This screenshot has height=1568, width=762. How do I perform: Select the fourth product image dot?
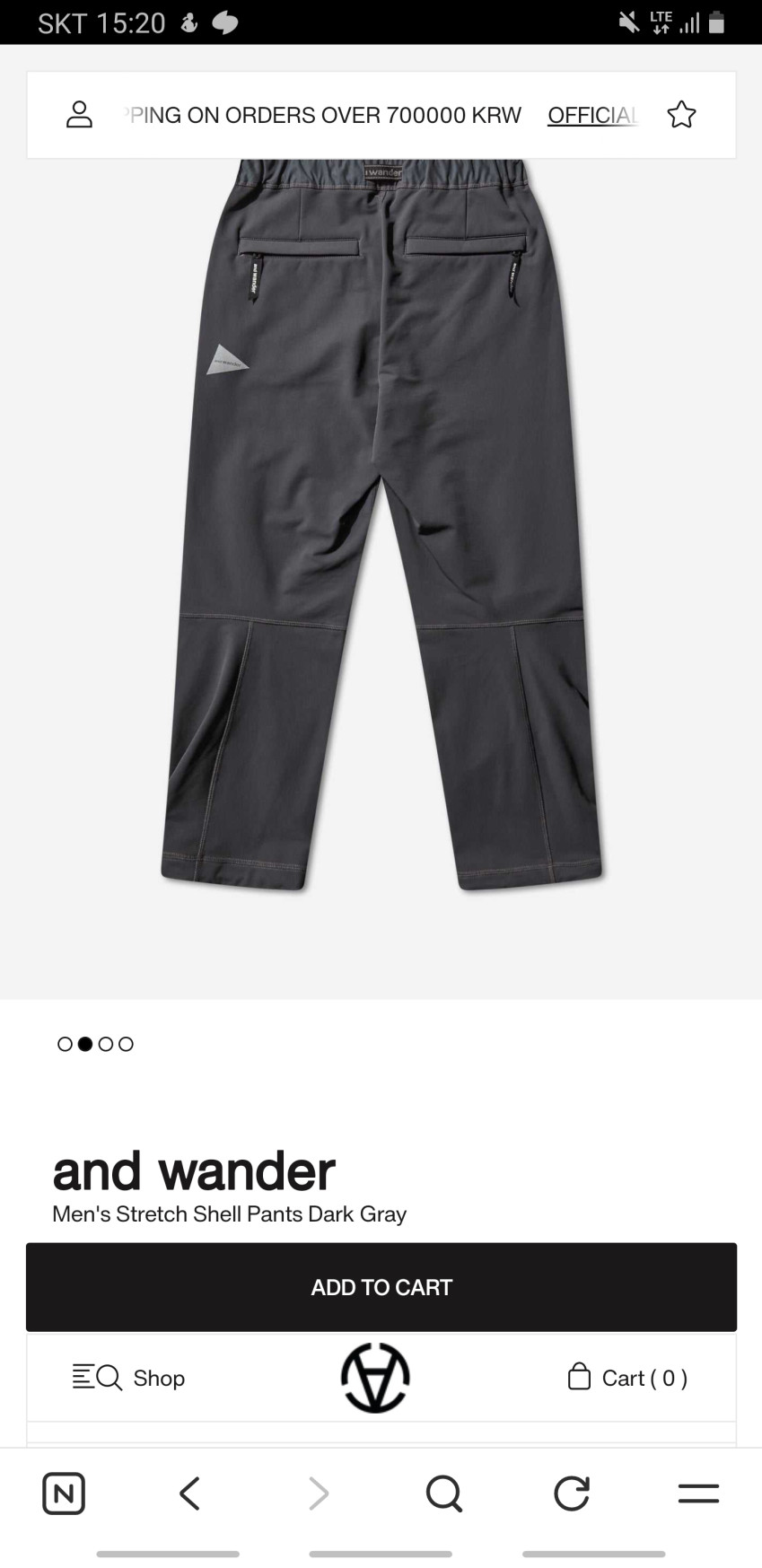[127, 1044]
